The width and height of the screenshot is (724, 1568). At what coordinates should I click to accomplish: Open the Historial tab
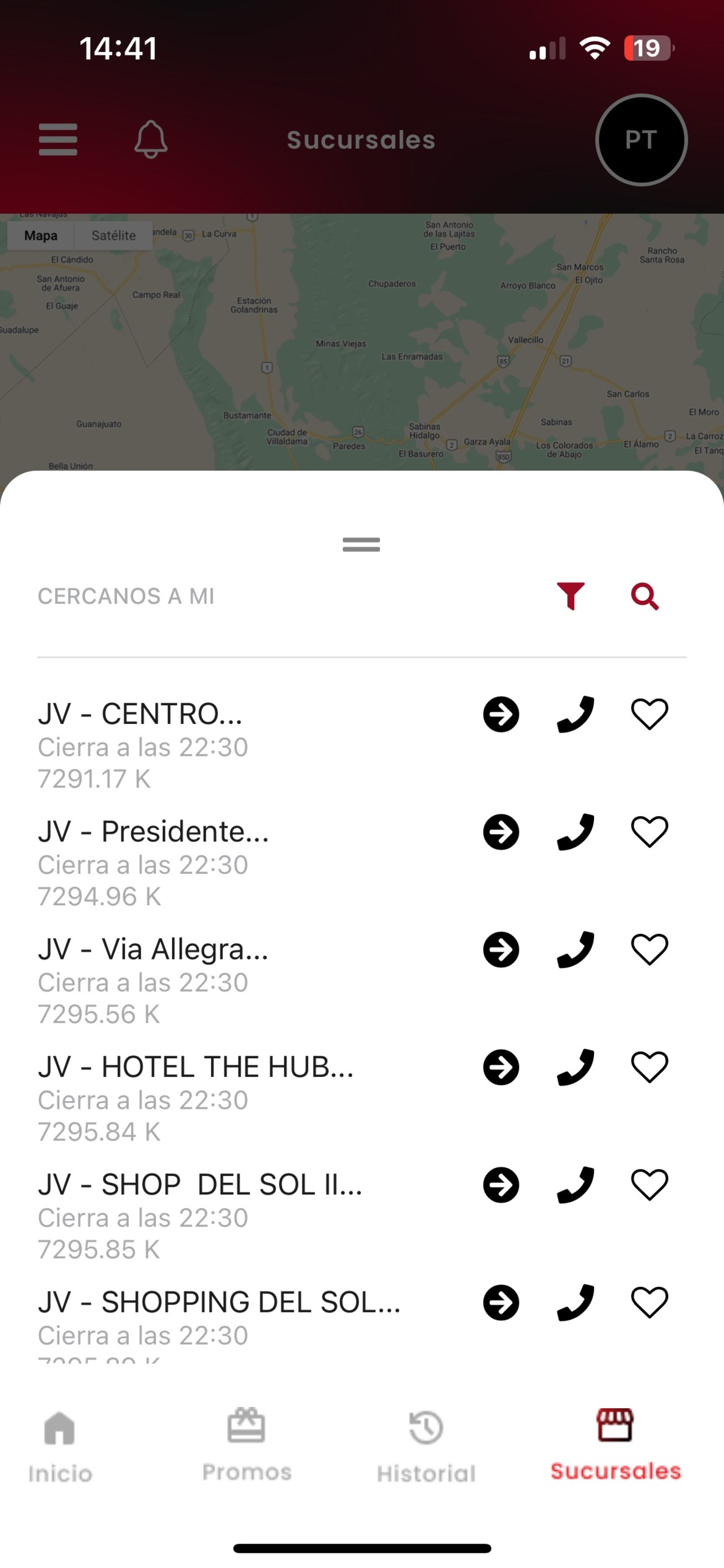tap(426, 1447)
